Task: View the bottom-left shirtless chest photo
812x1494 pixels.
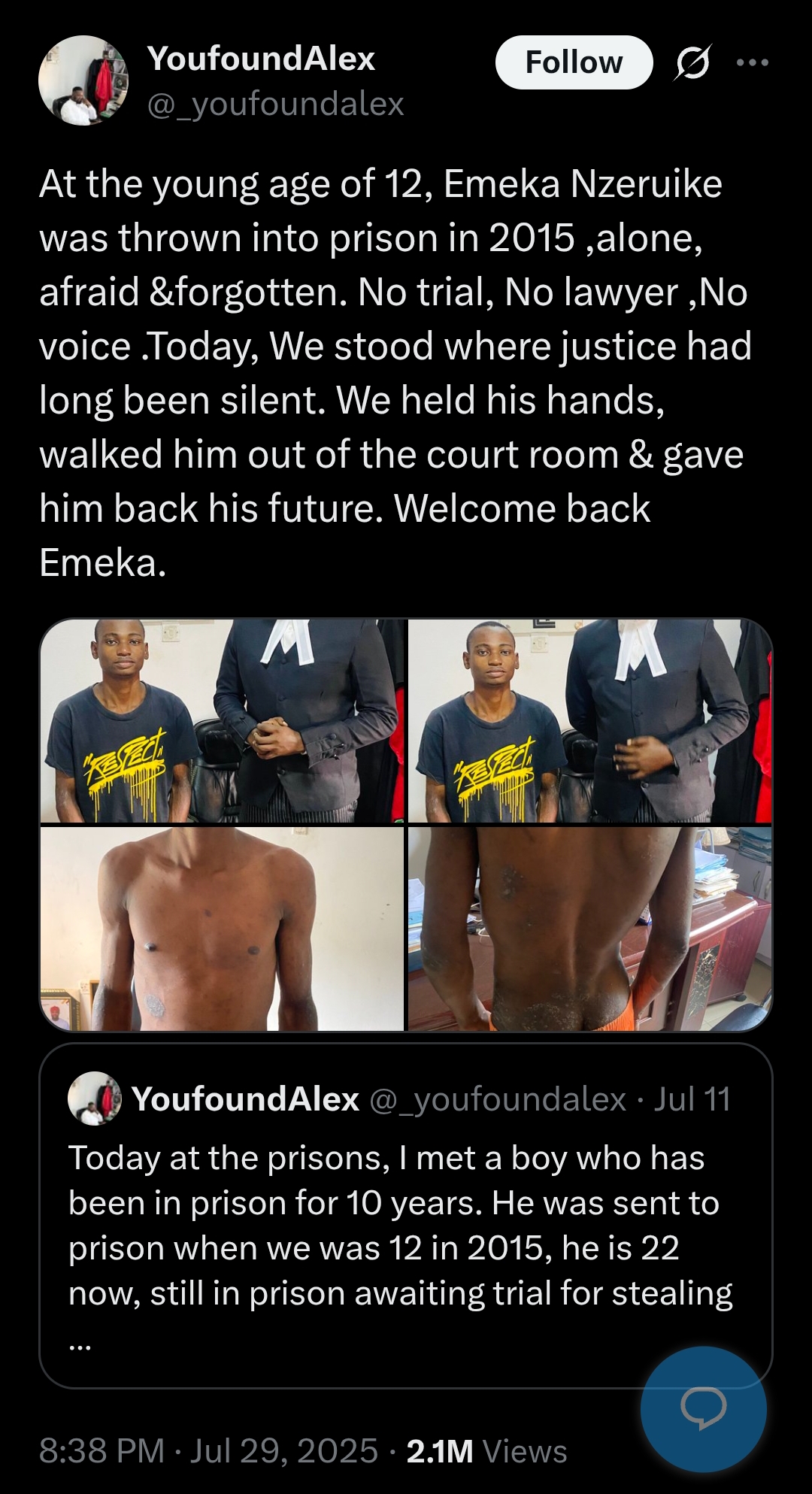Action: [x=223, y=929]
